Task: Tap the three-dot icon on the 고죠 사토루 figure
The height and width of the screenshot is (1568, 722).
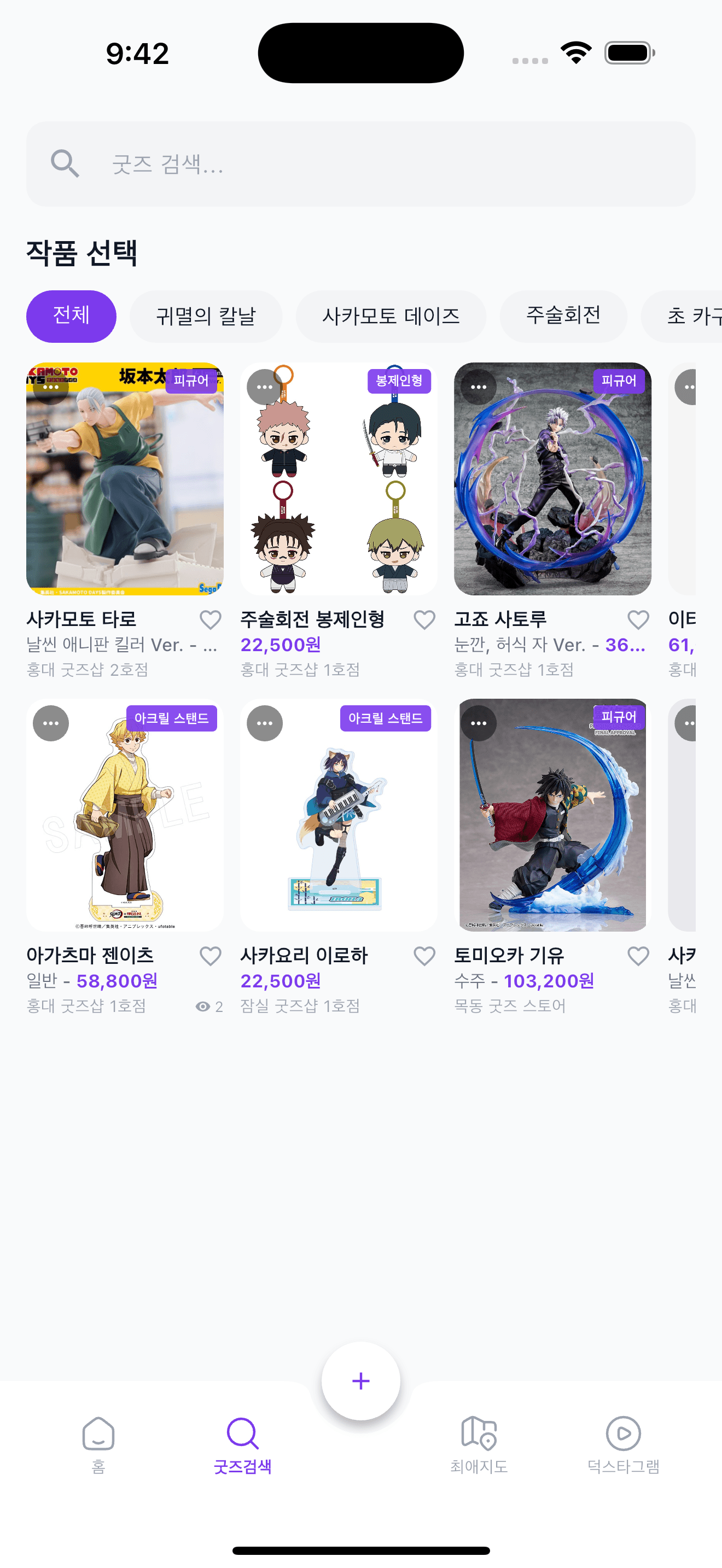Action: pos(478,388)
